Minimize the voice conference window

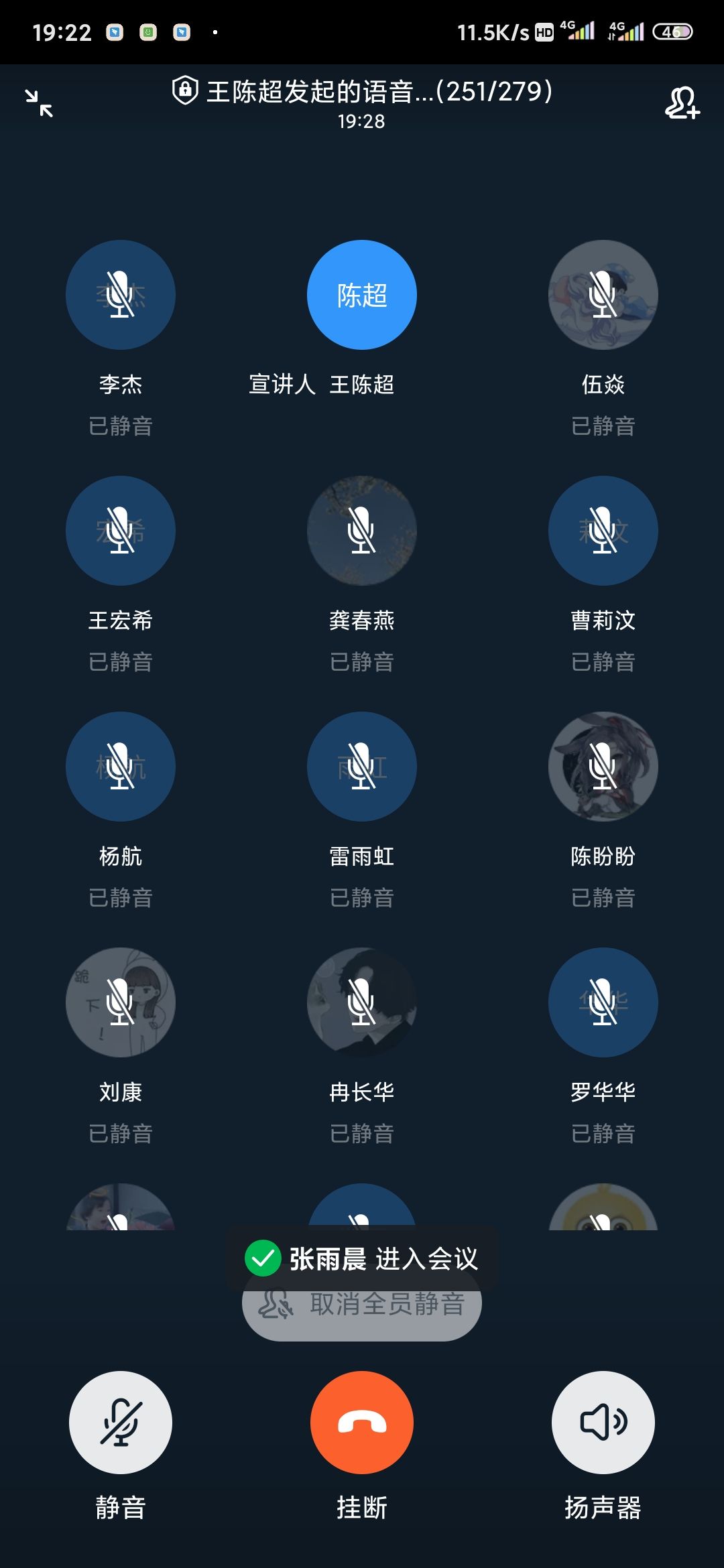39,103
